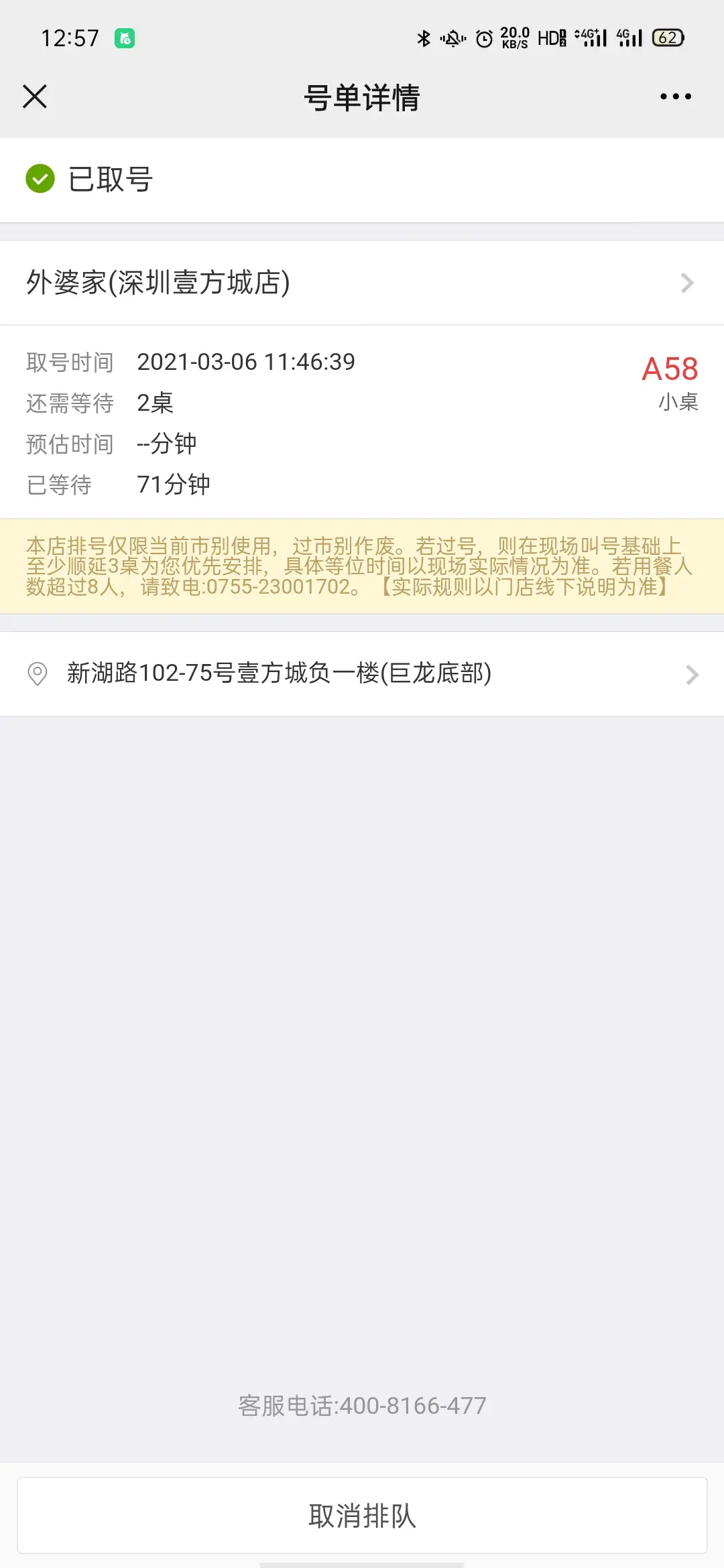Screen dimensions: 724x1568
Task: Click the location pin icon beside the address
Action: (x=37, y=675)
